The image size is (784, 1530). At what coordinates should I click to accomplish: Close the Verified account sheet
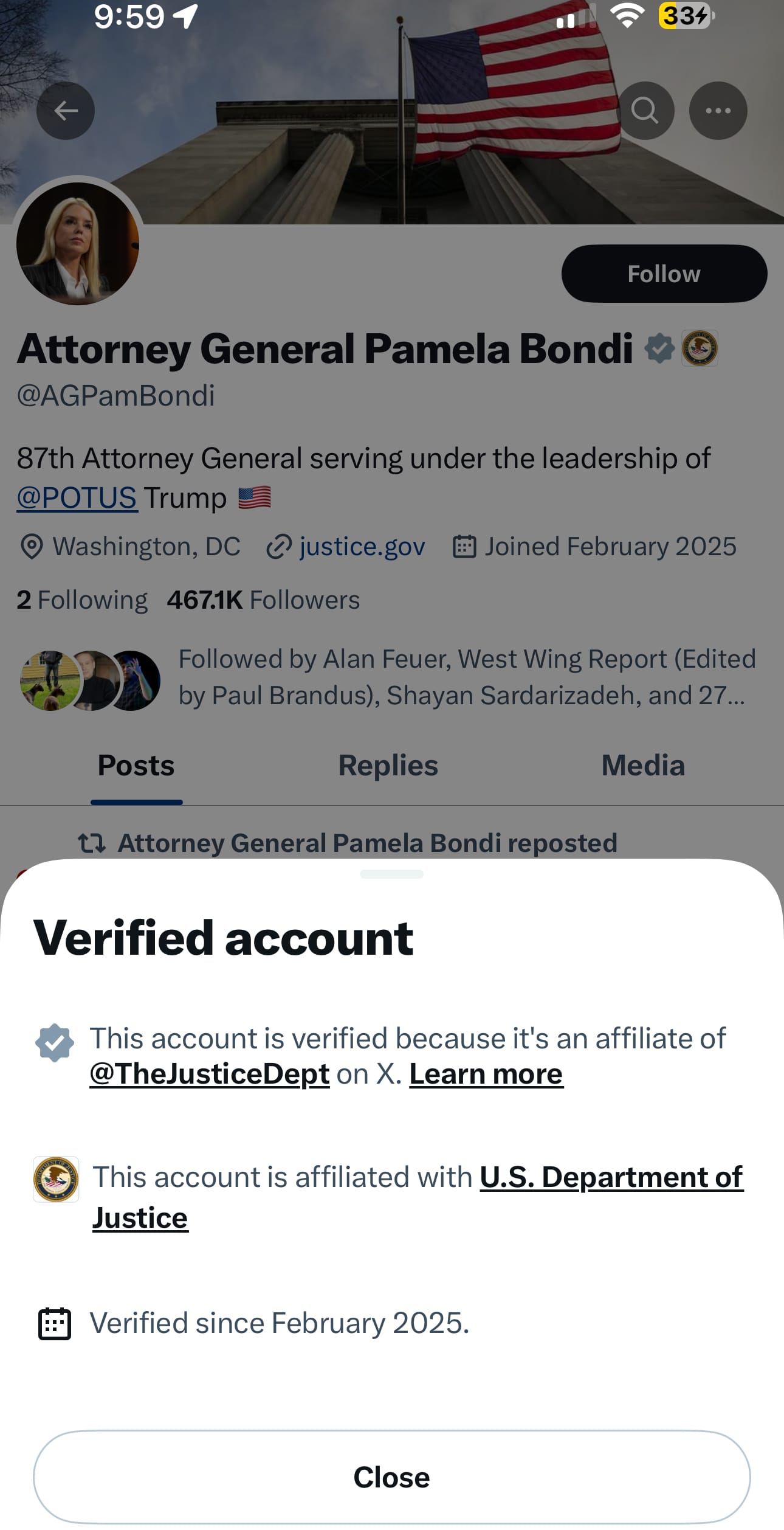391,1477
